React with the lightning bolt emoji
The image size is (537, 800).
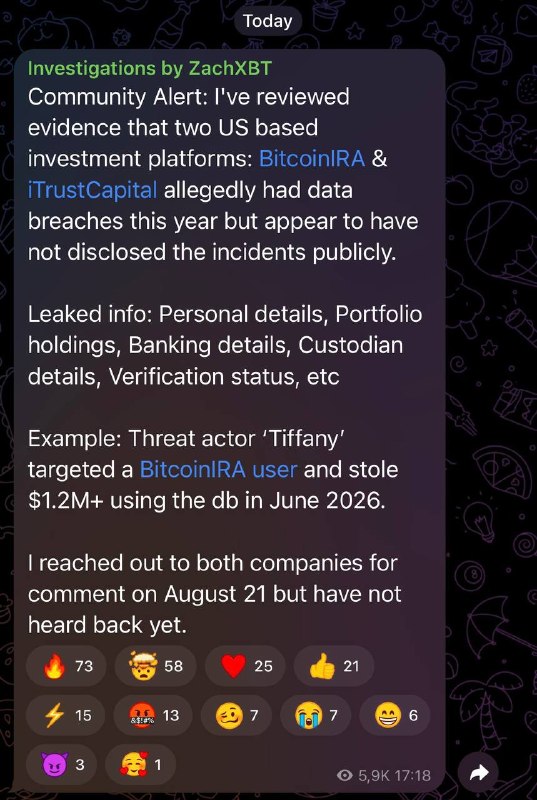[65, 715]
